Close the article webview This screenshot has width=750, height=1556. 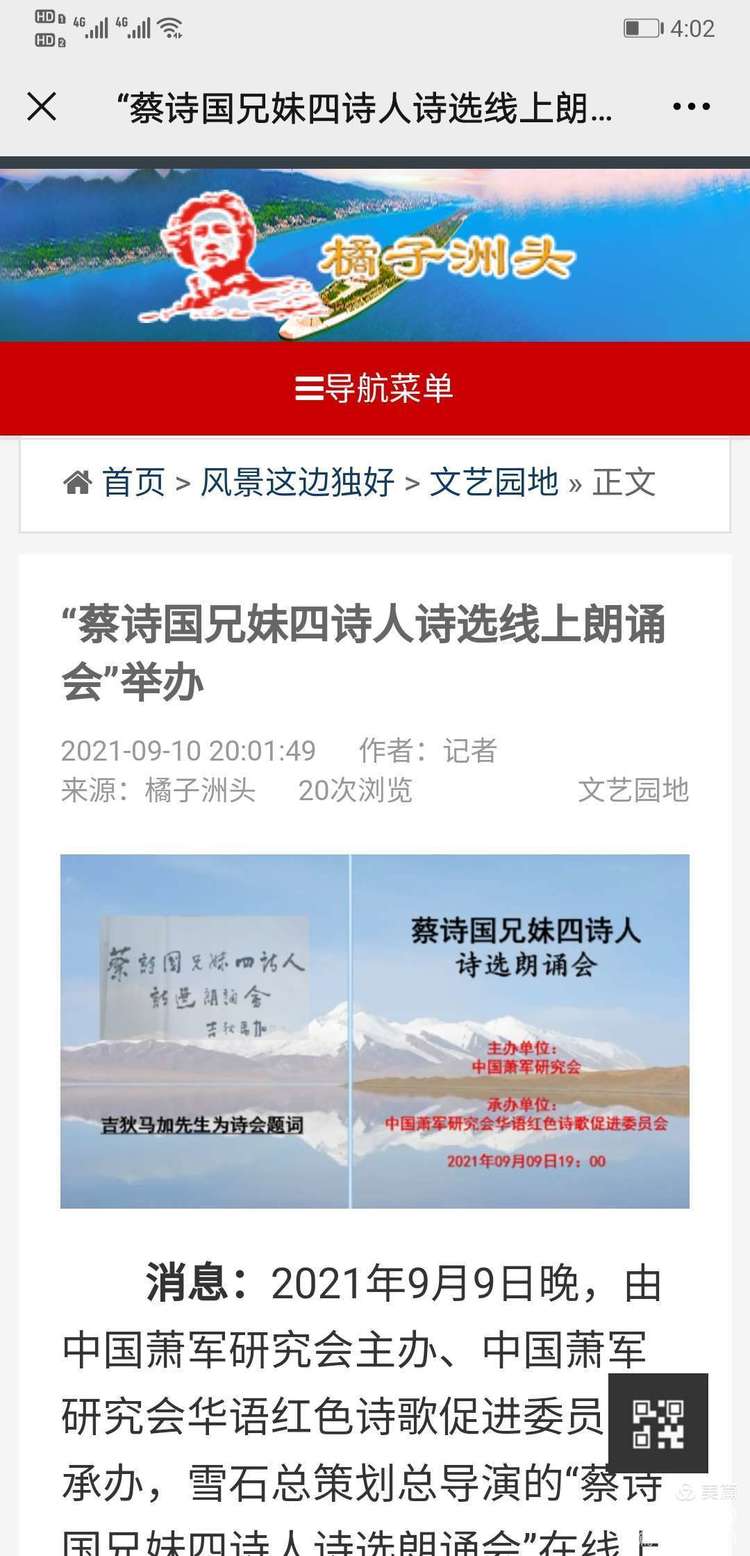click(42, 107)
